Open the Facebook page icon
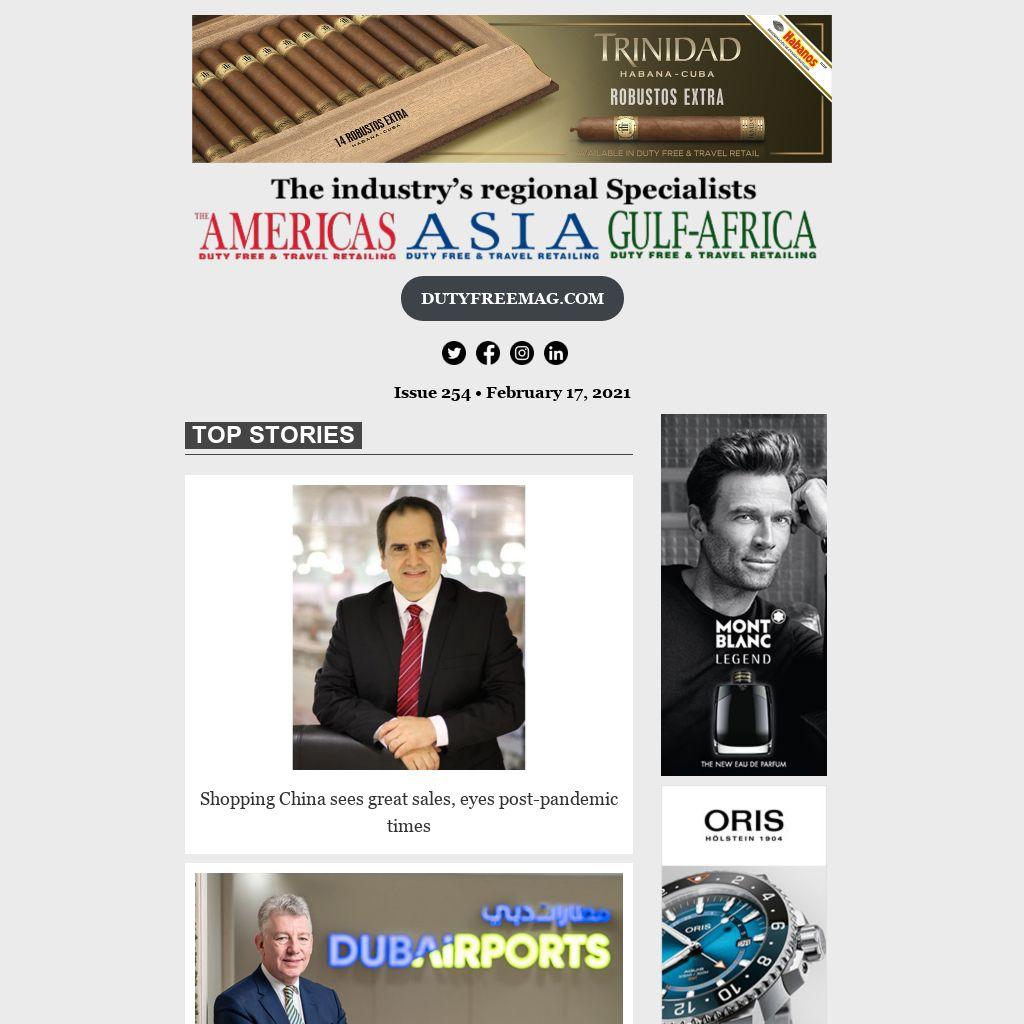The image size is (1024, 1024). coord(488,353)
